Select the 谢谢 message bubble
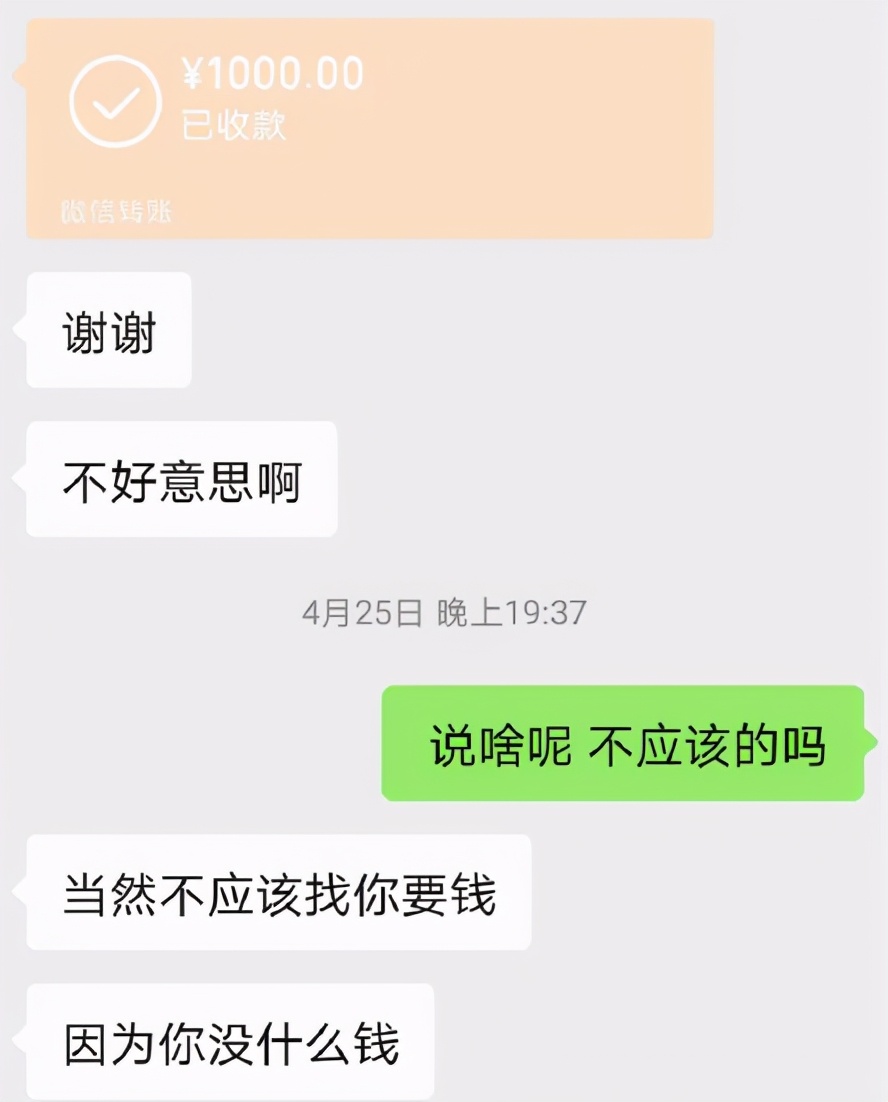Image resolution: width=888 pixels, height=1102 pixels. 108,330
